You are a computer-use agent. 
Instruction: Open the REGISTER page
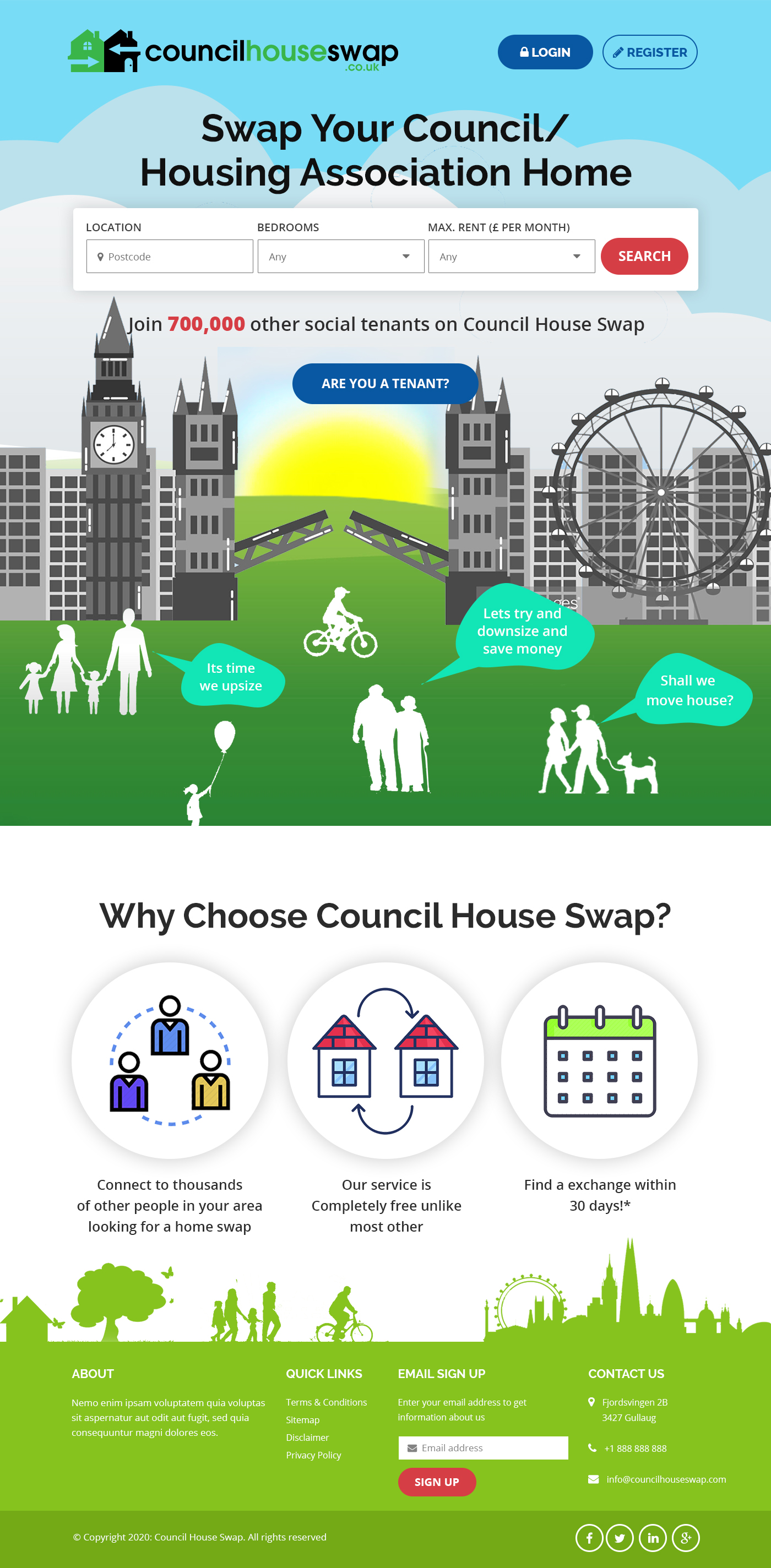click(649, 52)
